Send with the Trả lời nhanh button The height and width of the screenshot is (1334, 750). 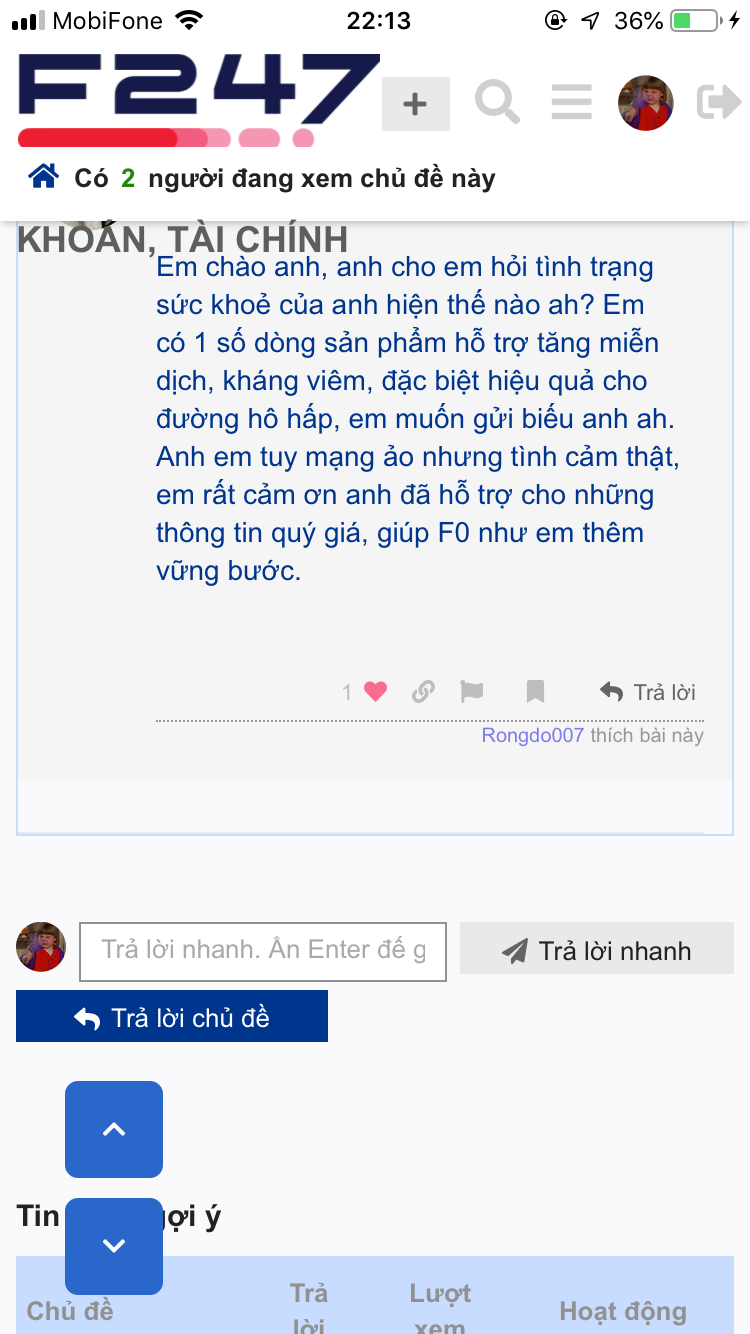click(x=597, y=949)
